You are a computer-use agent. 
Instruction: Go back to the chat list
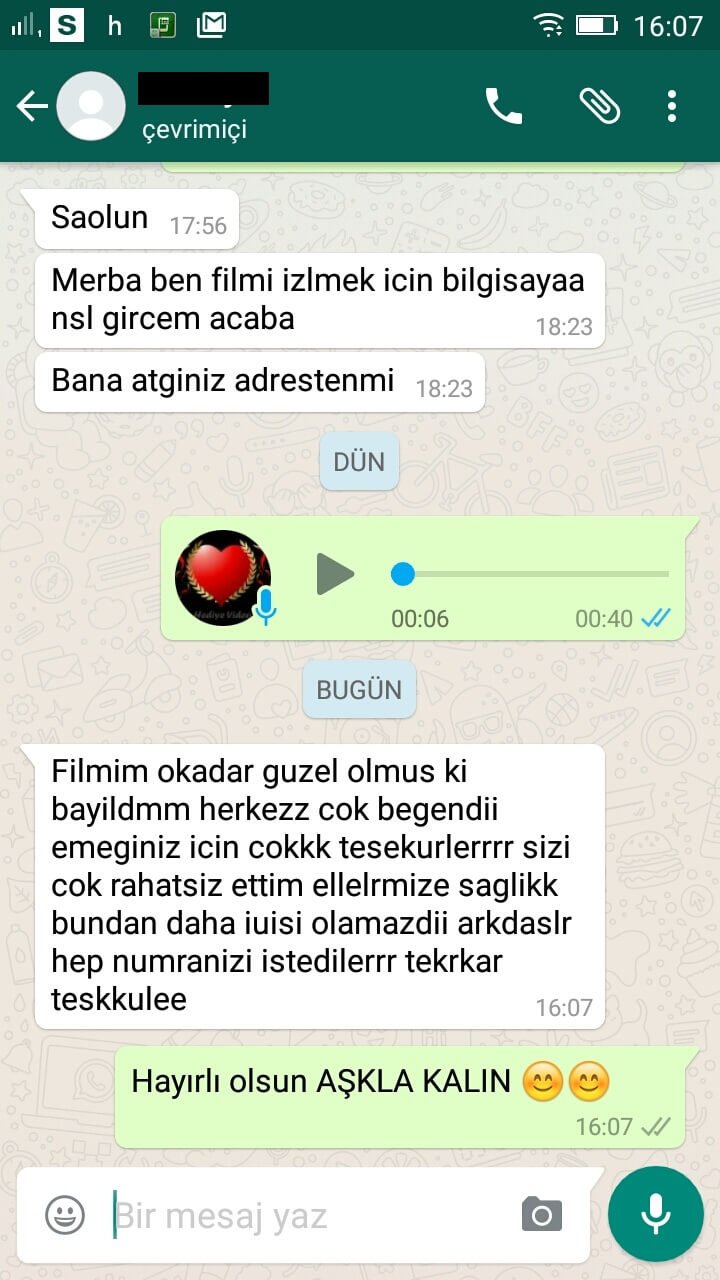pos(30,106)
